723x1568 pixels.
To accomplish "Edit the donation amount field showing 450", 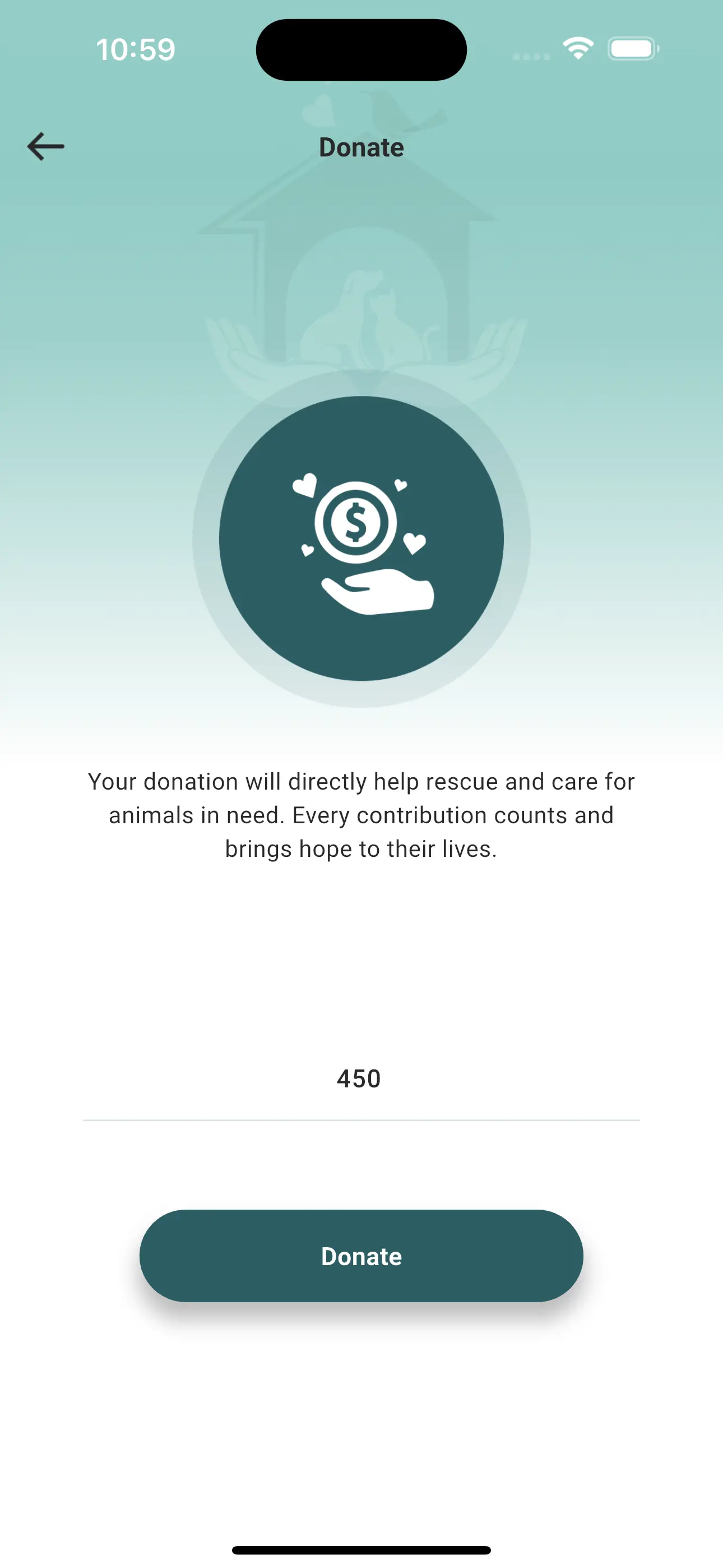I will pos(360,1079).
